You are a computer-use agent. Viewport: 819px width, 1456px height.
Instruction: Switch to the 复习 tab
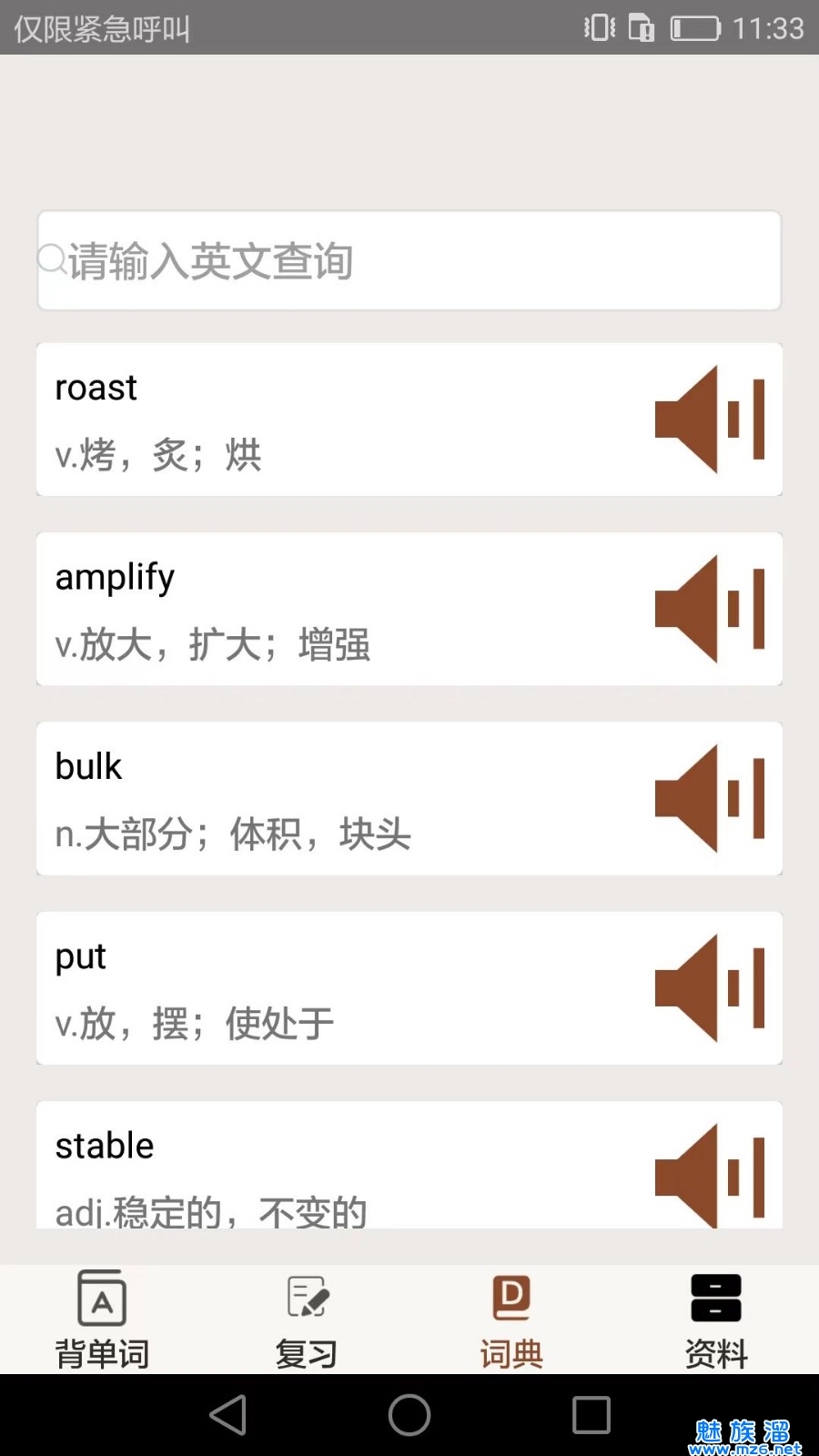point(307,1319)
